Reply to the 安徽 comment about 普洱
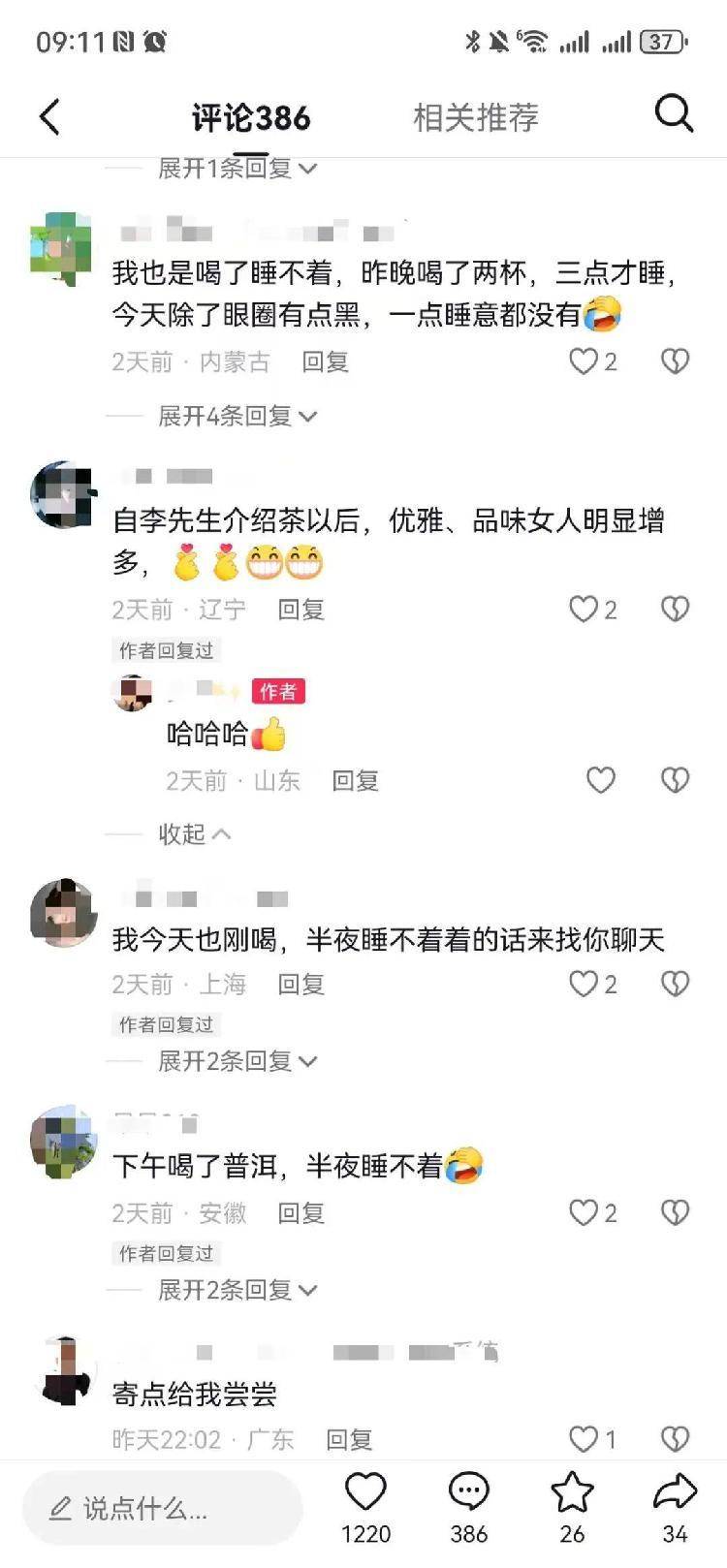The image size is (727, 1568). 300,1213
